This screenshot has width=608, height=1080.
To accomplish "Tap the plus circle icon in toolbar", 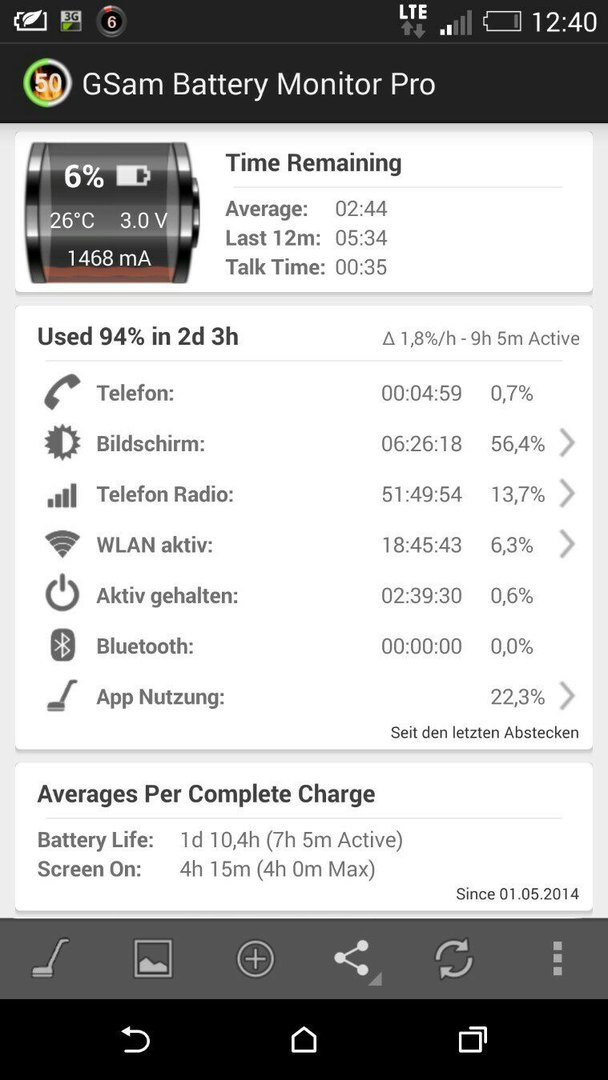I will [255, 958].
